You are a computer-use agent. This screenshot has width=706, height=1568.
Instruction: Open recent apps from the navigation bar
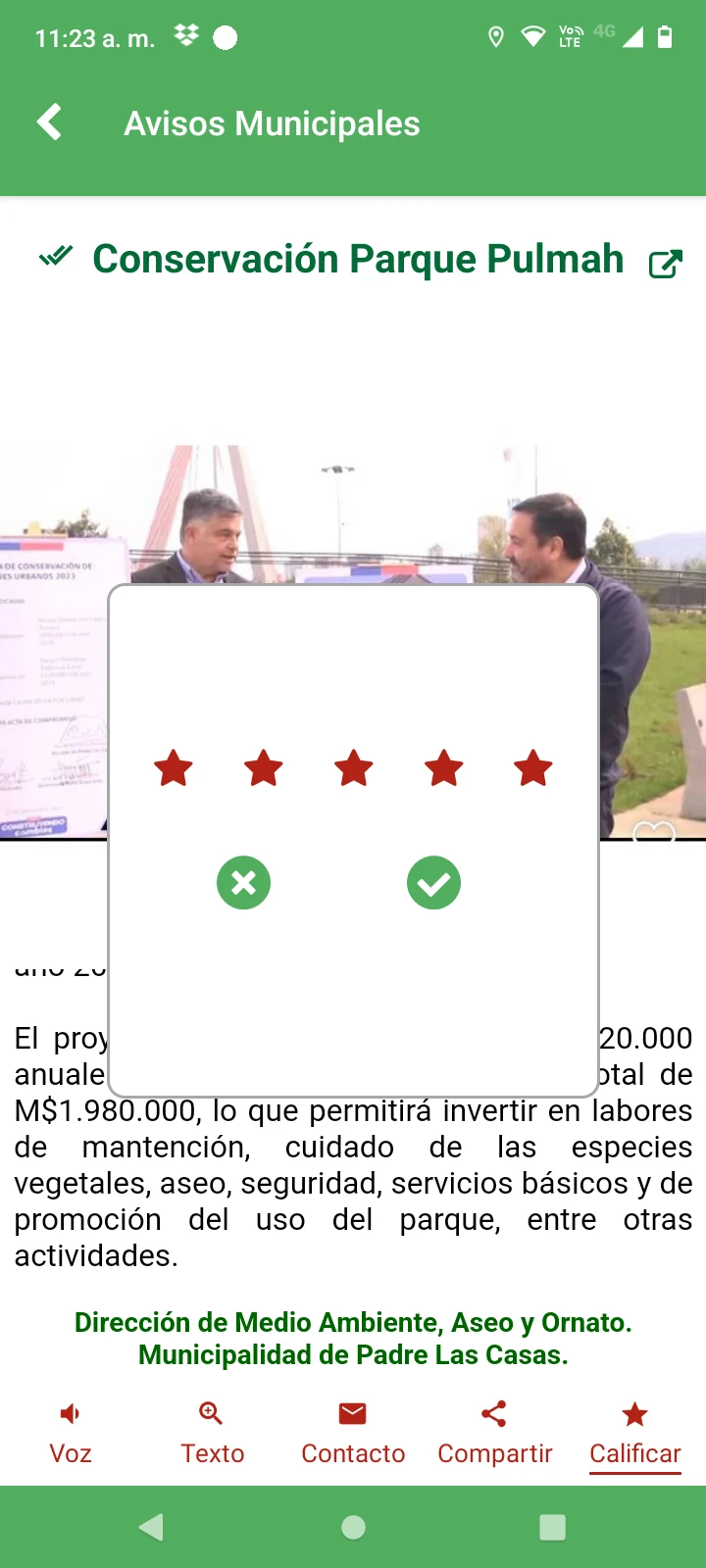click(x=552, y=1527)
